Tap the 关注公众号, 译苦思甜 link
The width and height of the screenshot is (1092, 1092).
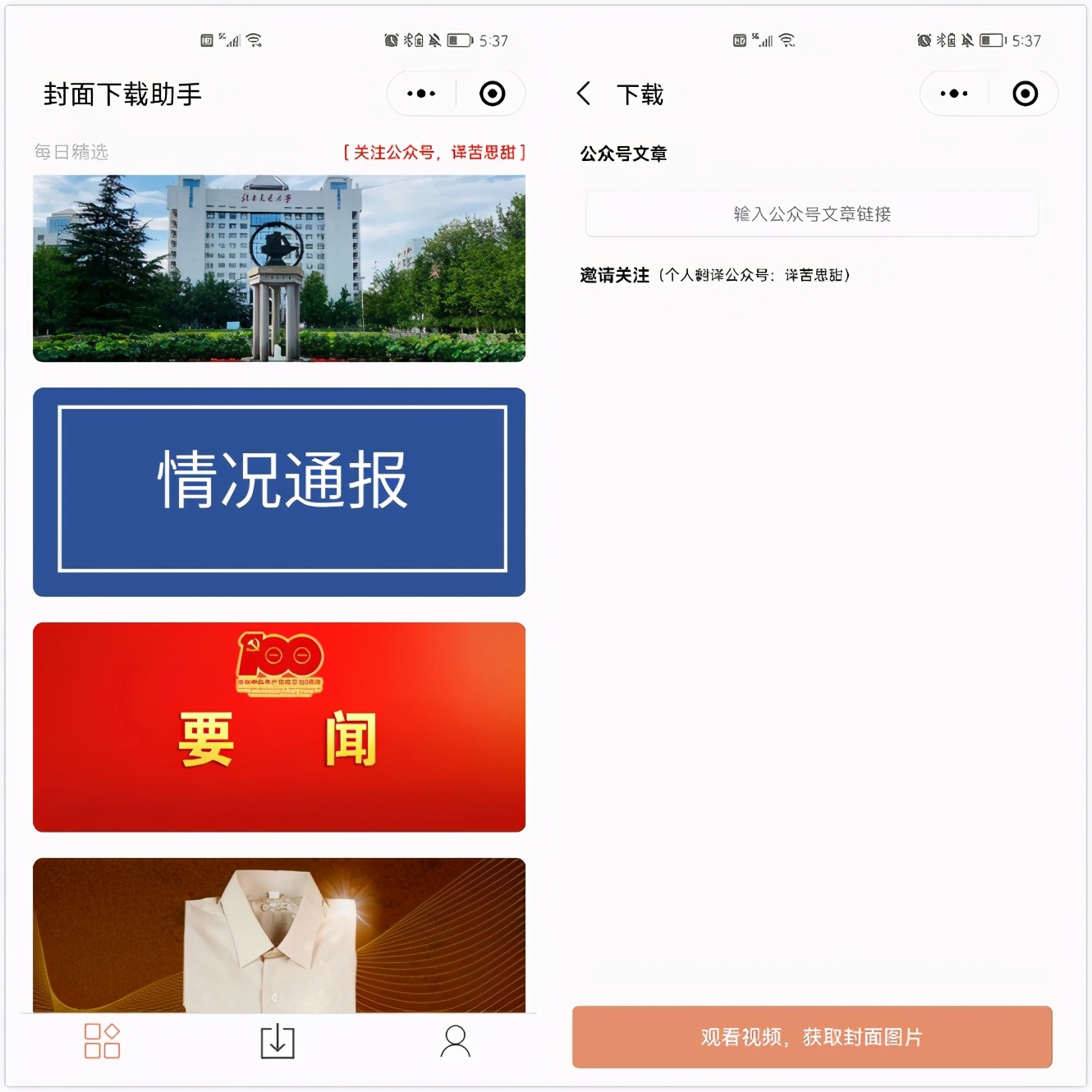(x=434, y=152)
